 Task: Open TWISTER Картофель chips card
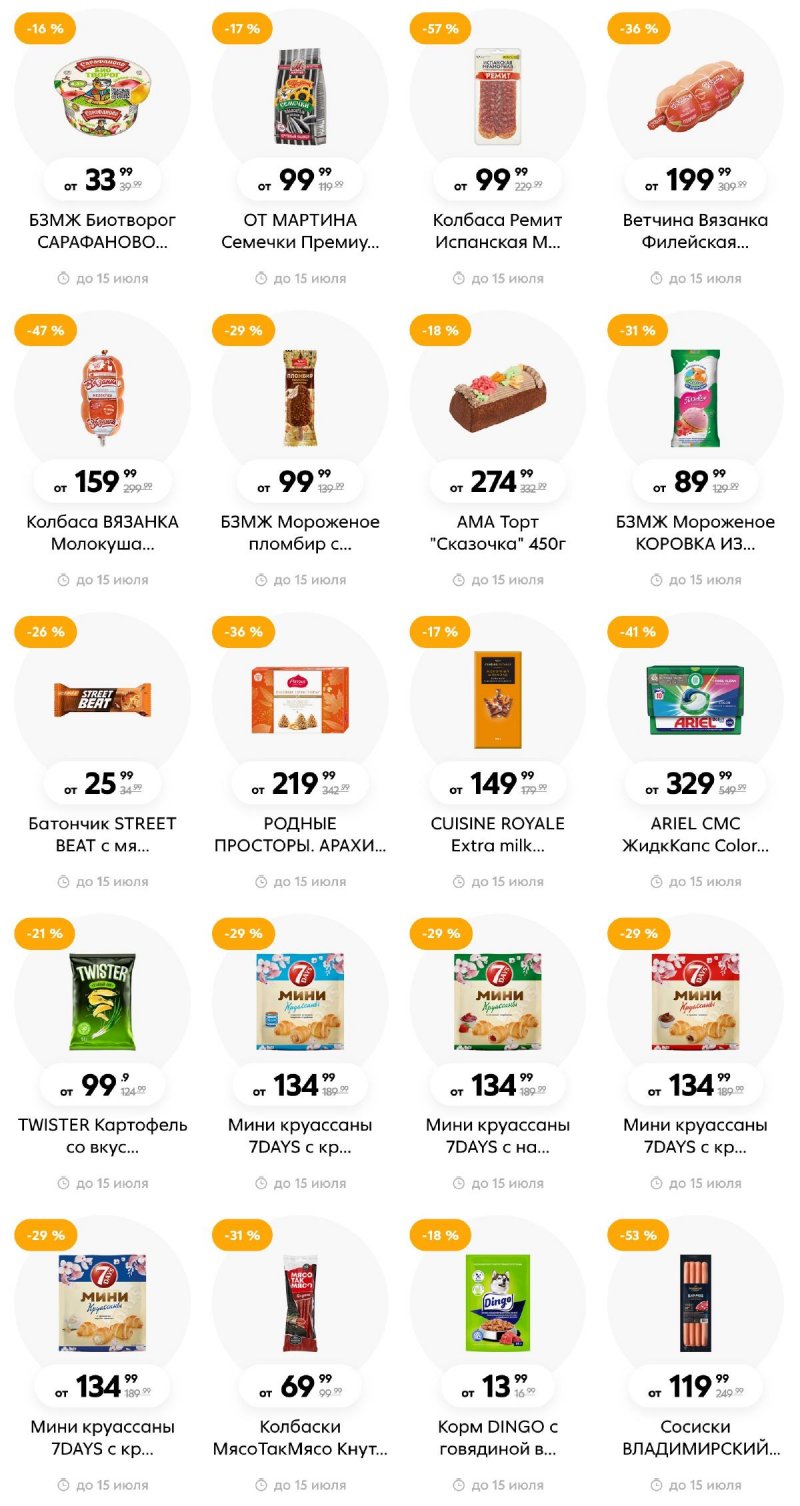(x=102, y=1001)
